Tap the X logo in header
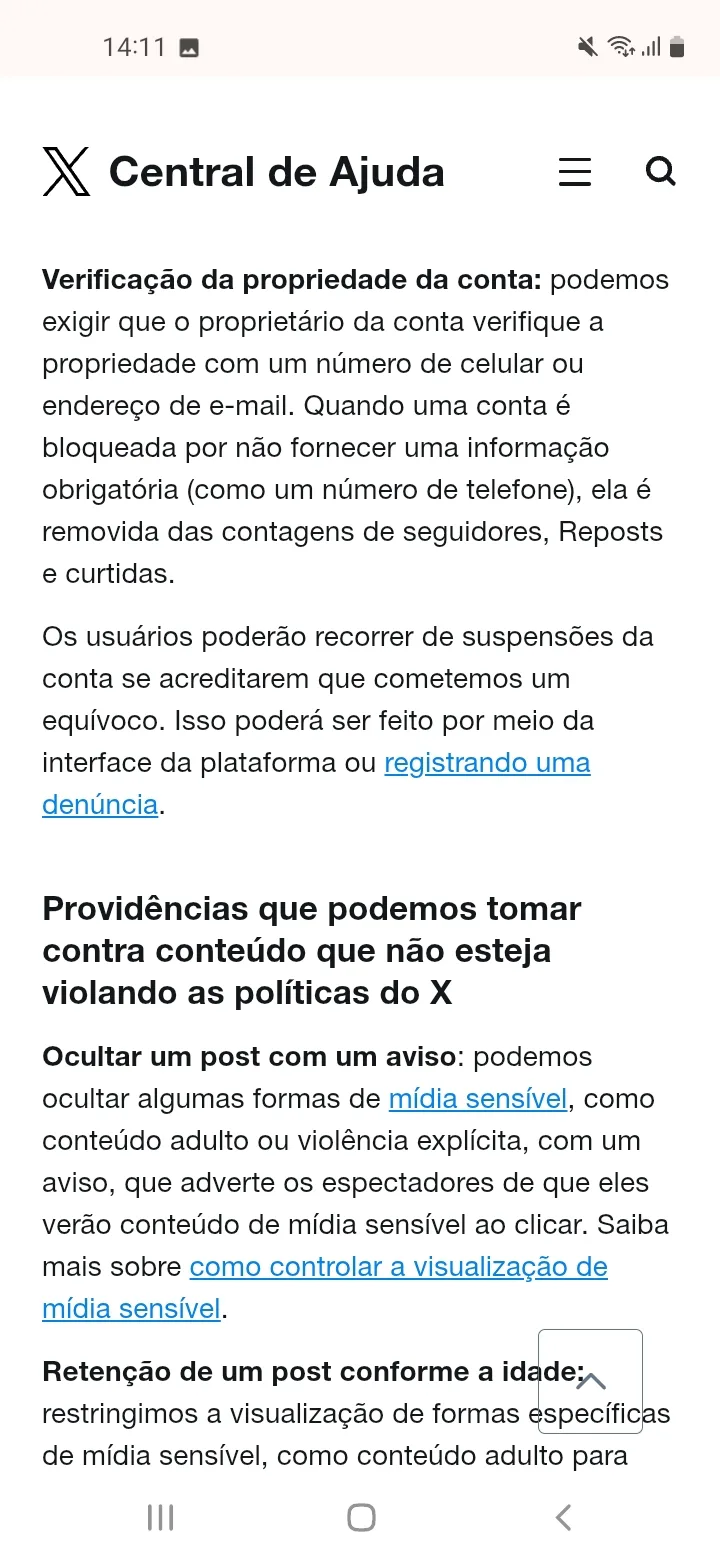 coord(66,172)
